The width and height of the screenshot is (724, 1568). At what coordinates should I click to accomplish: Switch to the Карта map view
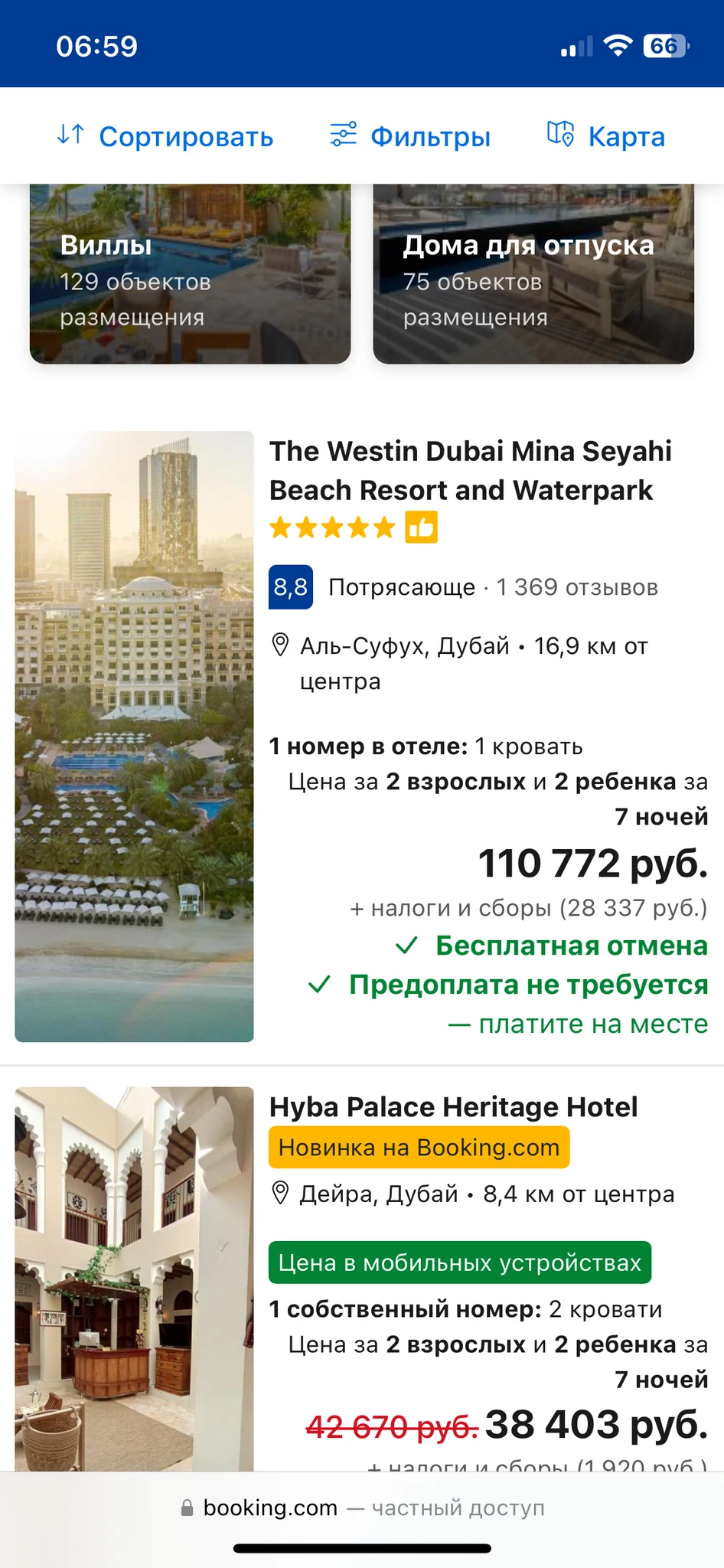[606, 136]
